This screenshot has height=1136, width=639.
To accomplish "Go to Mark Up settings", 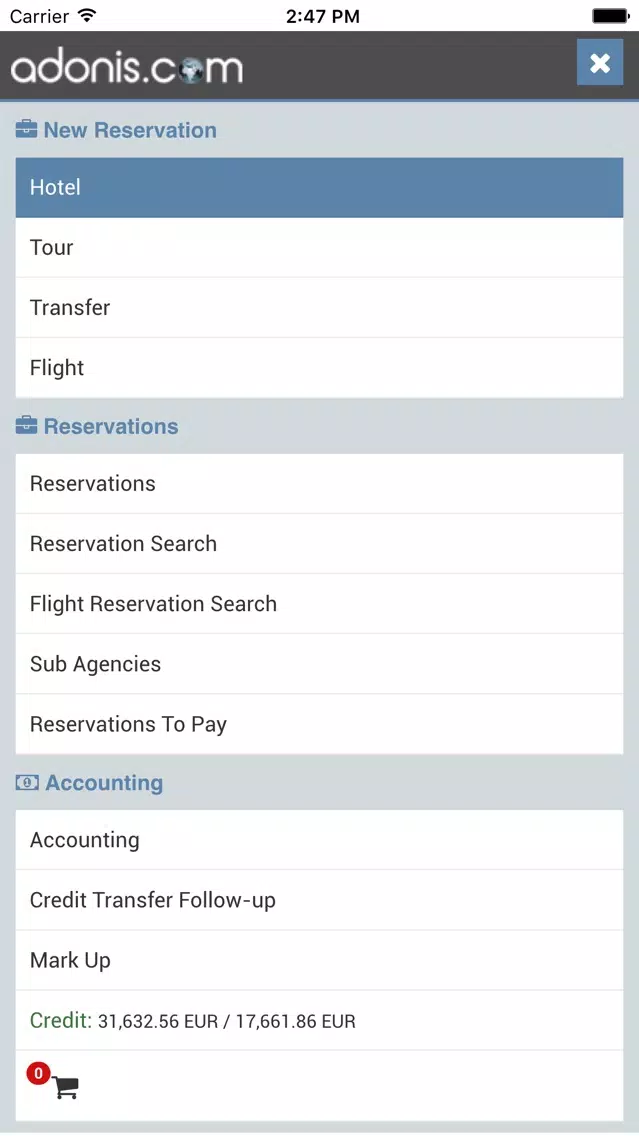I will coord(320,961).
